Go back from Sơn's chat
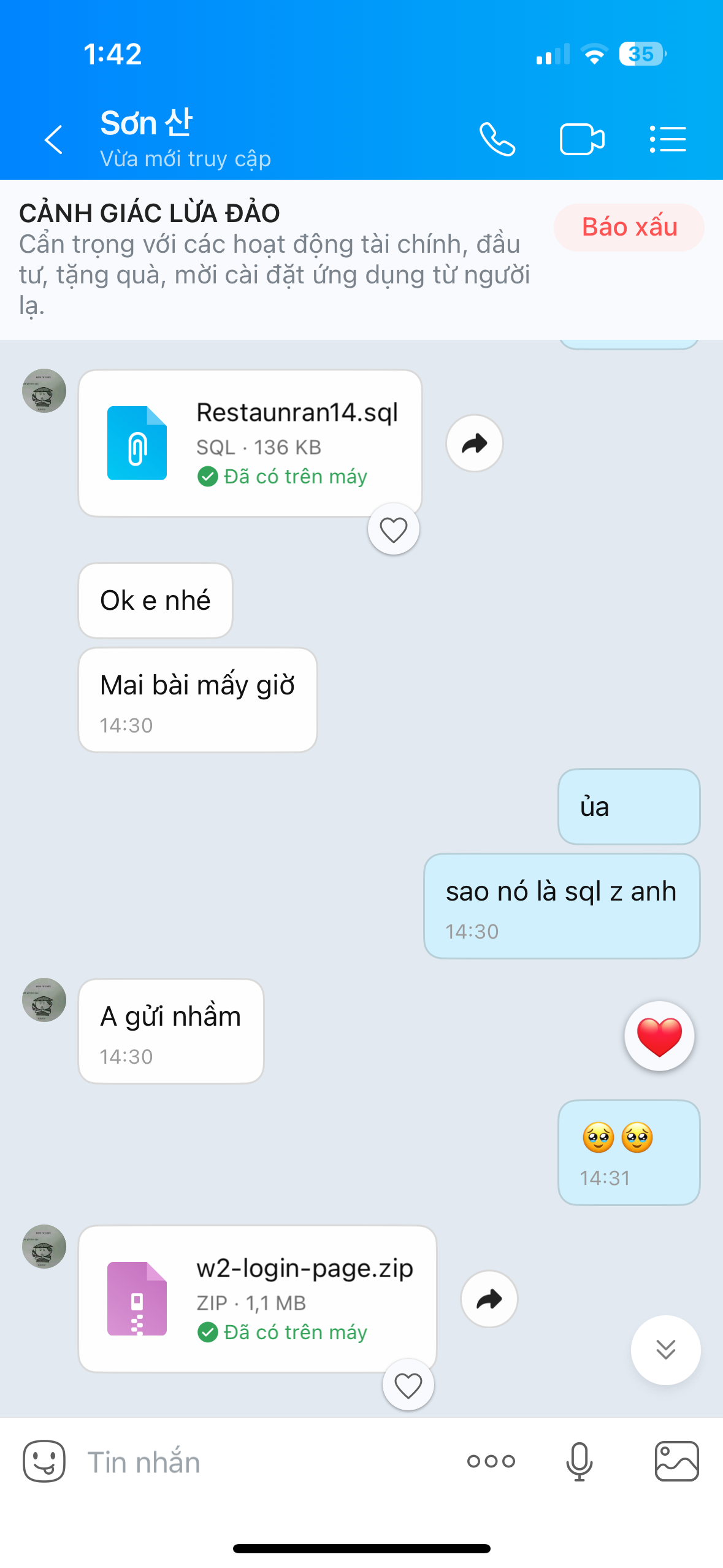723x1568 pixels. pos(54,139)
